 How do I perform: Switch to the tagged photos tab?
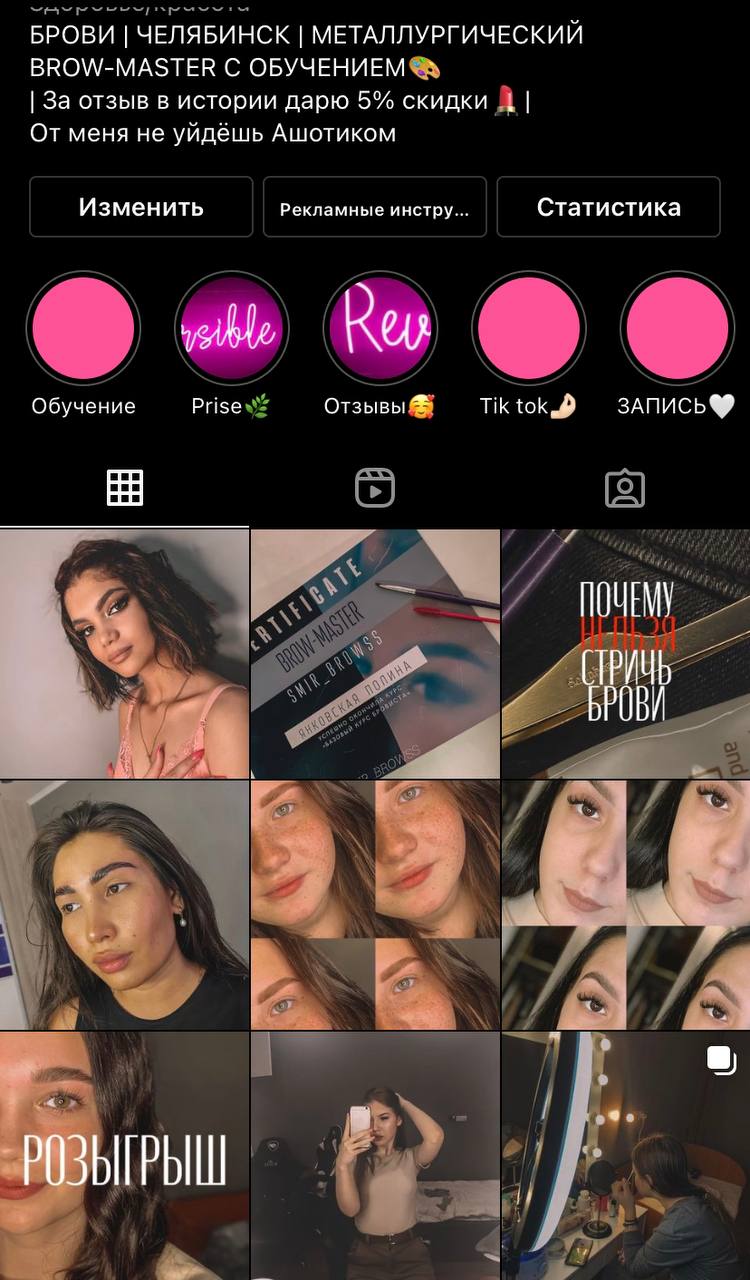coord(625,488)
